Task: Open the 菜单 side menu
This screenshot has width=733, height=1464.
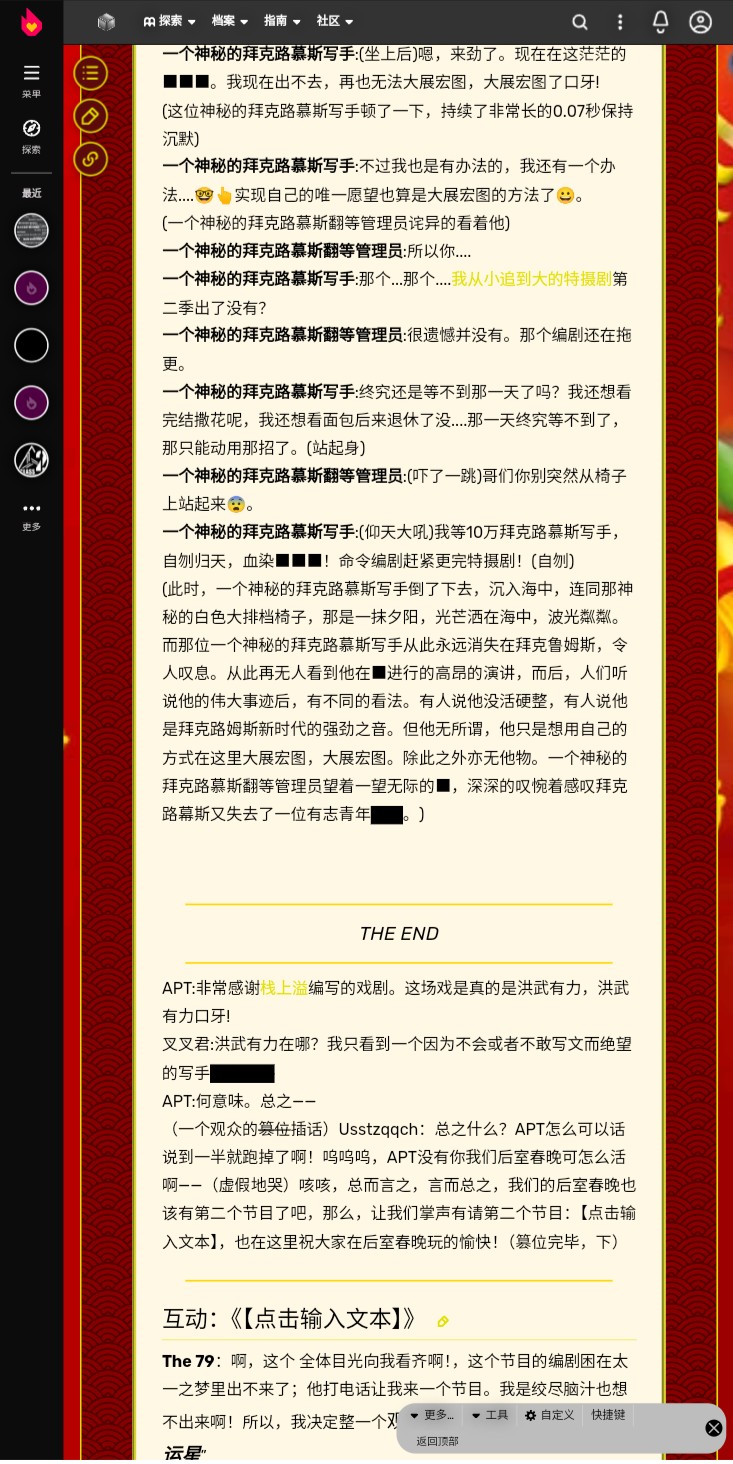Action: pos(31,79)
